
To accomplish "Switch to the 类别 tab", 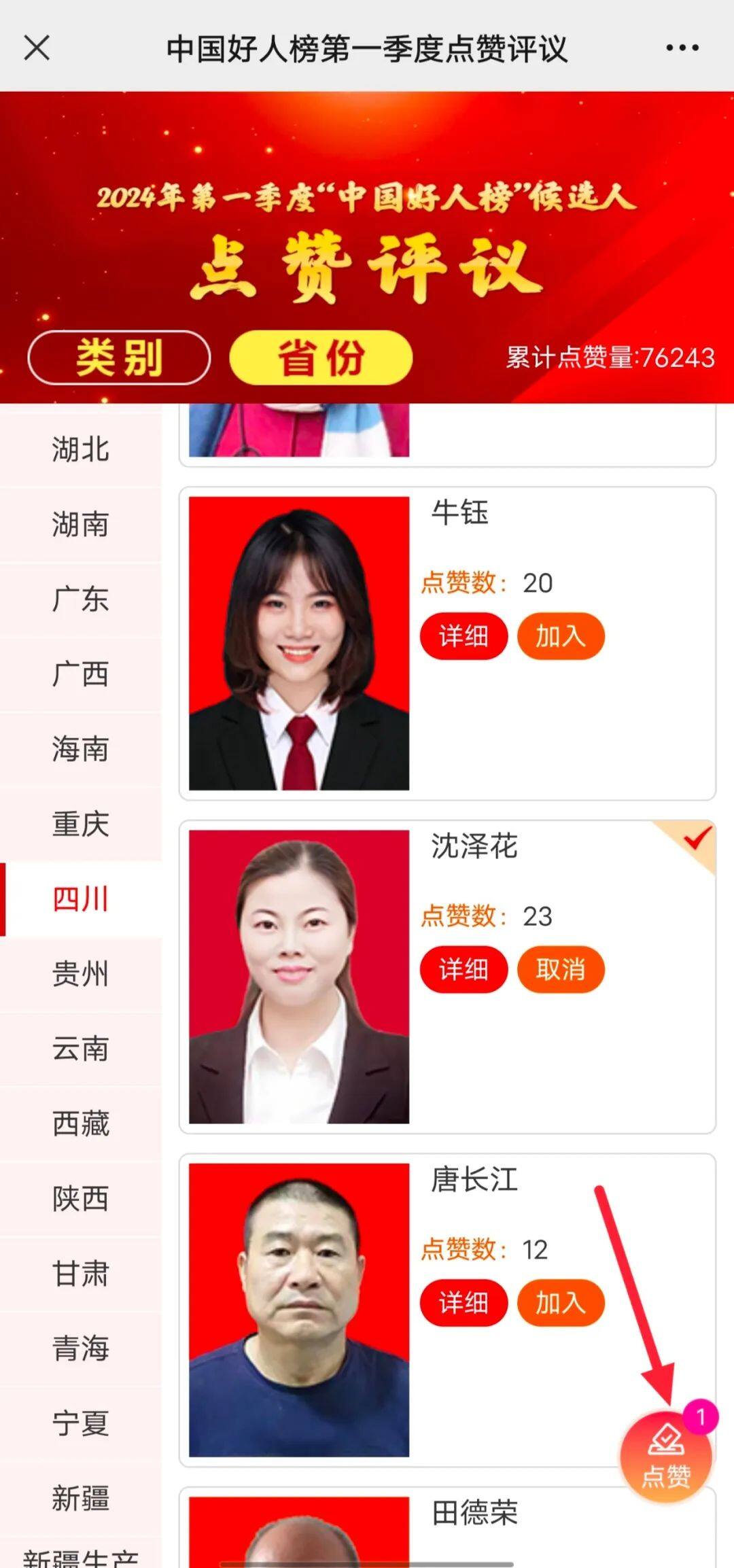I will (119, 358).
